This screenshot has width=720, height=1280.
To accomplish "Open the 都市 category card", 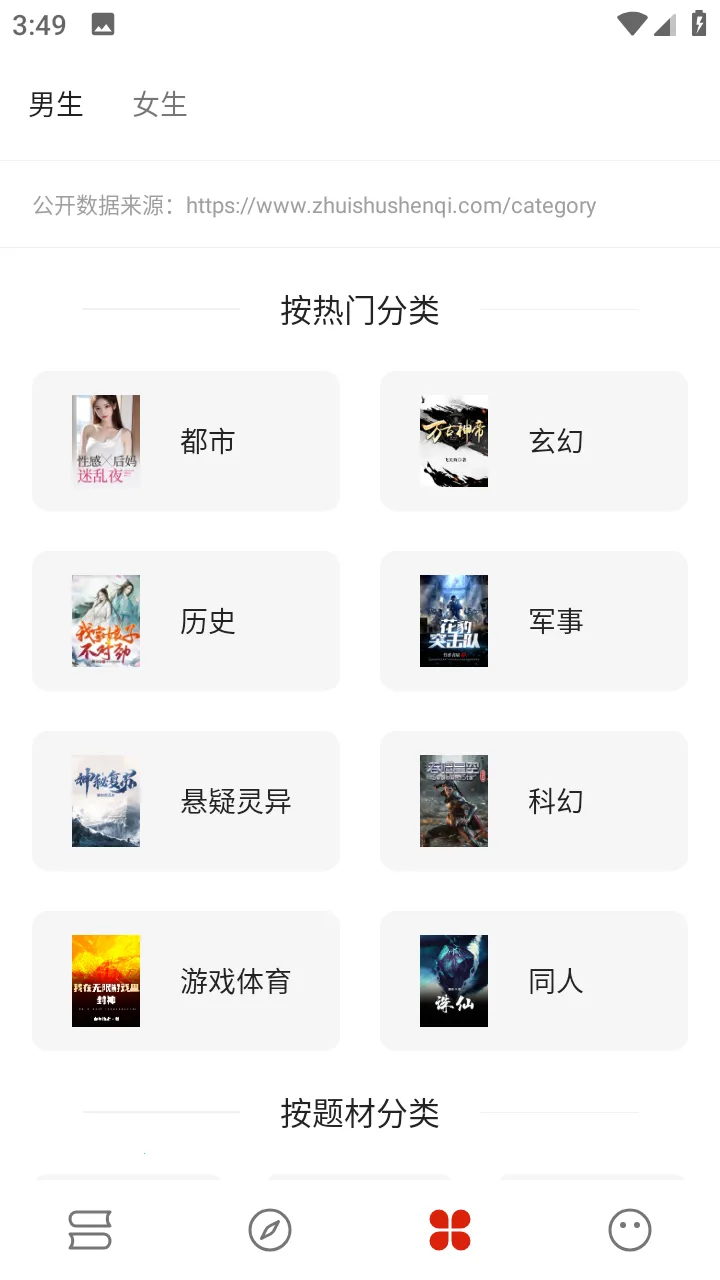I will coord(186,441).
